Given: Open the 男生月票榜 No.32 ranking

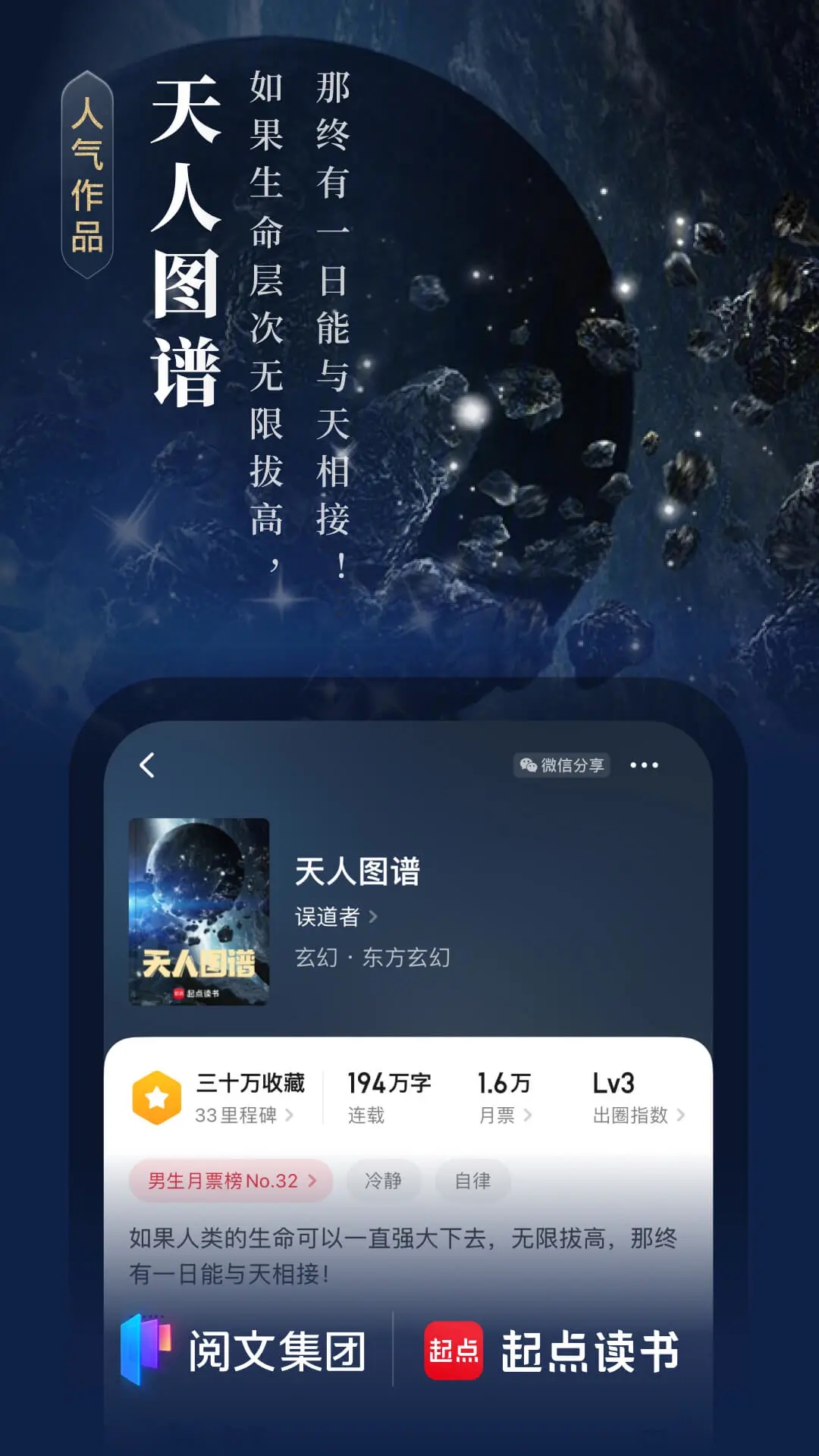Looking at the screenshot, I should click(230, 1181).
